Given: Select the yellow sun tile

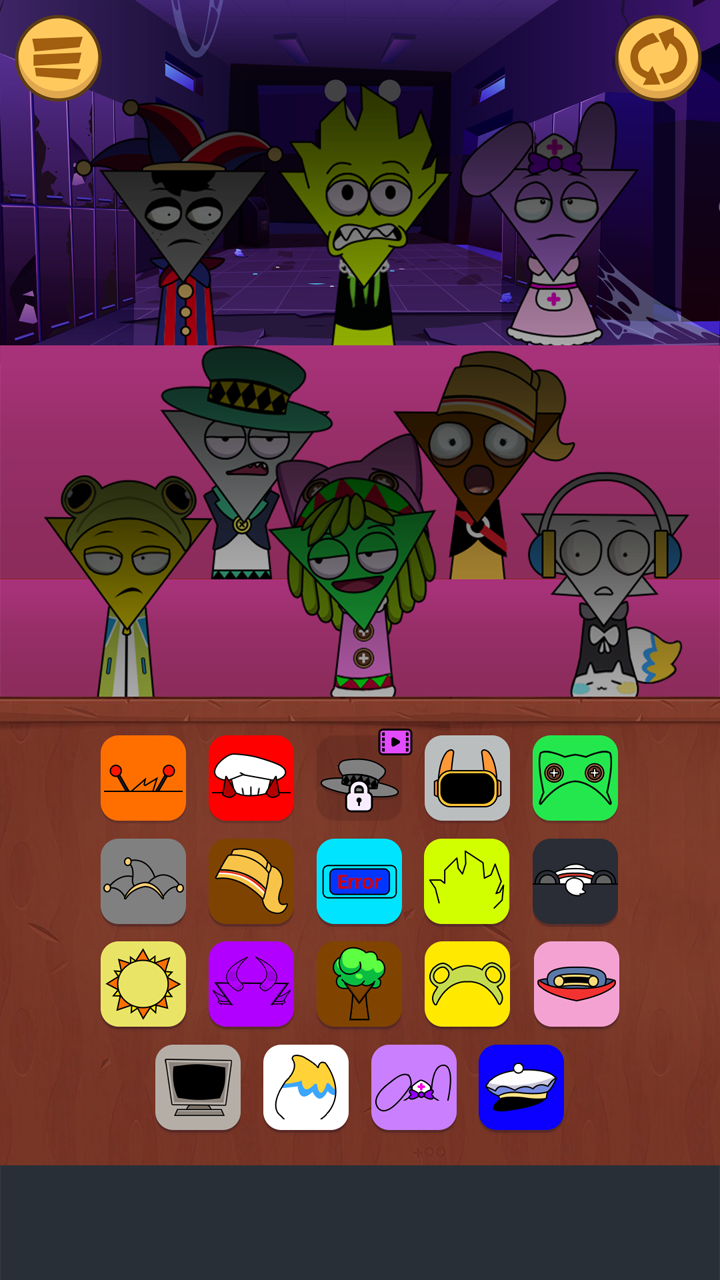Looking at the screenshot, I should point(143,984).
